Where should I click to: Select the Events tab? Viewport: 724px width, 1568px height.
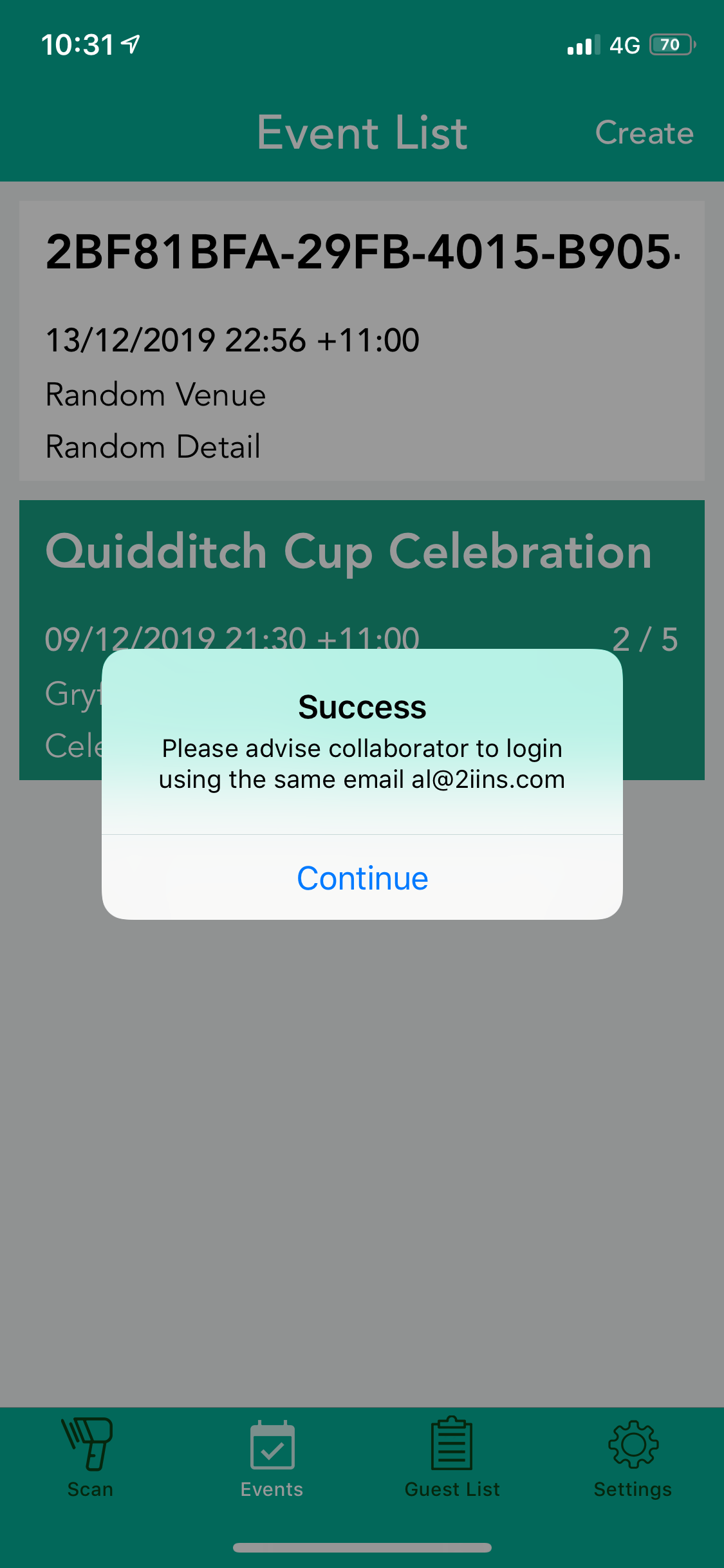point(272,1458)
